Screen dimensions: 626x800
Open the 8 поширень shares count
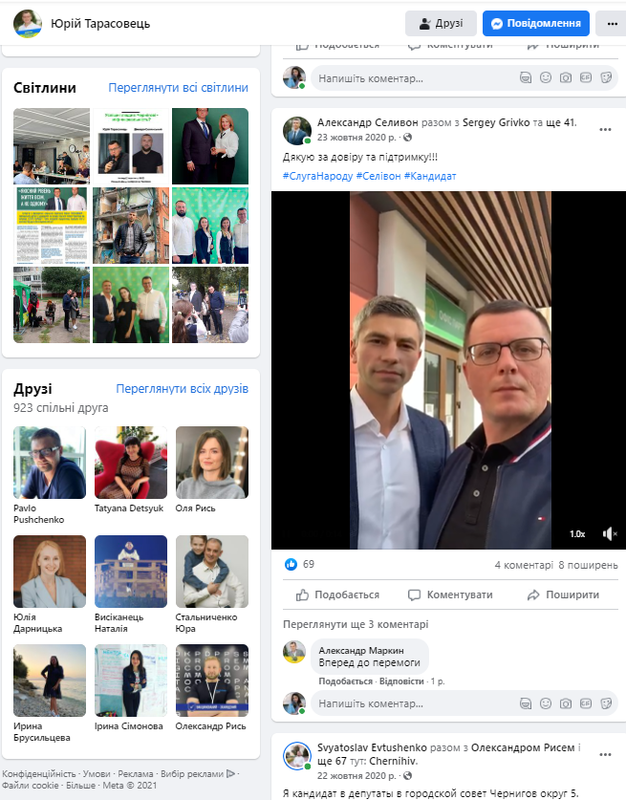(589, 565)
